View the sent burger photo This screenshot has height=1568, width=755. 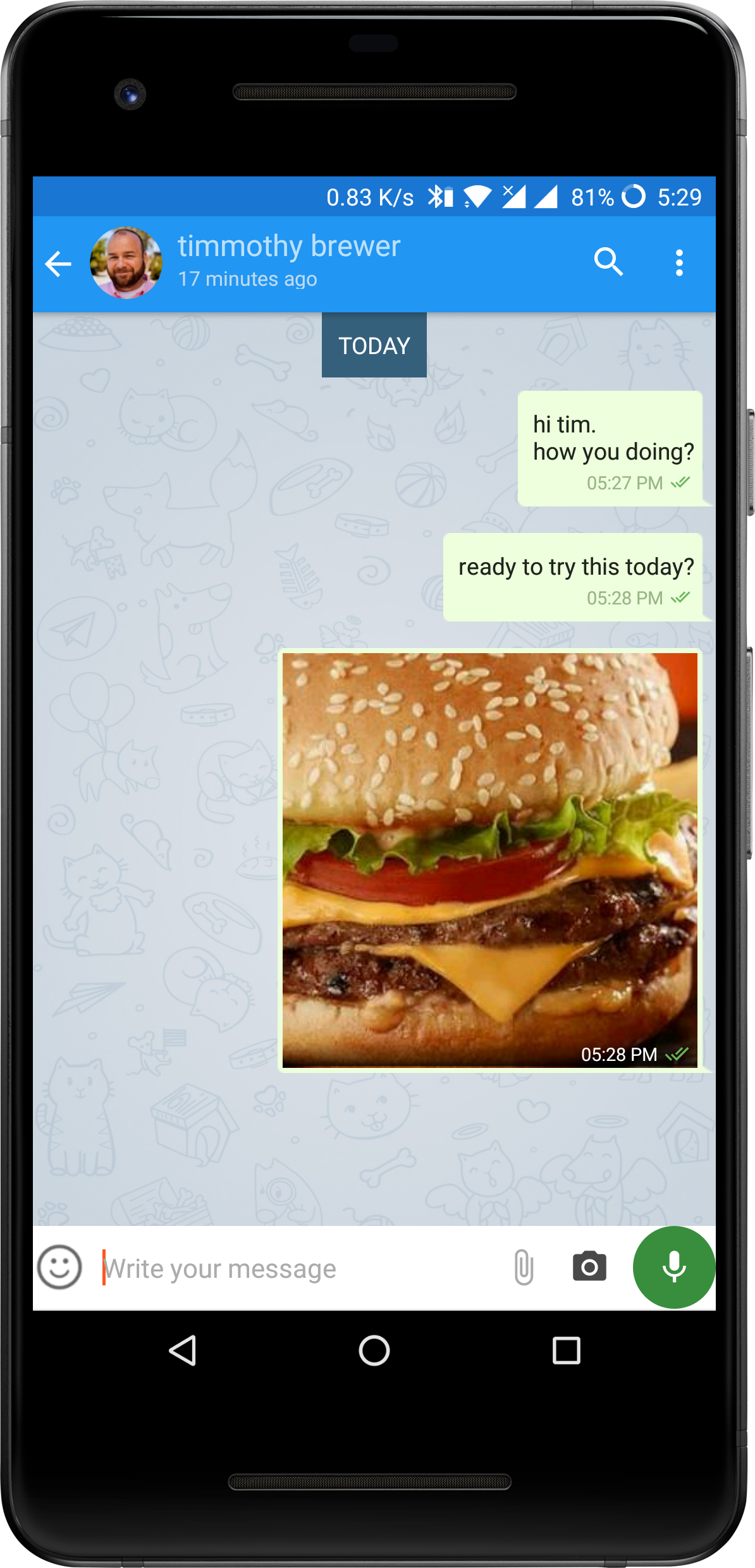490,861
